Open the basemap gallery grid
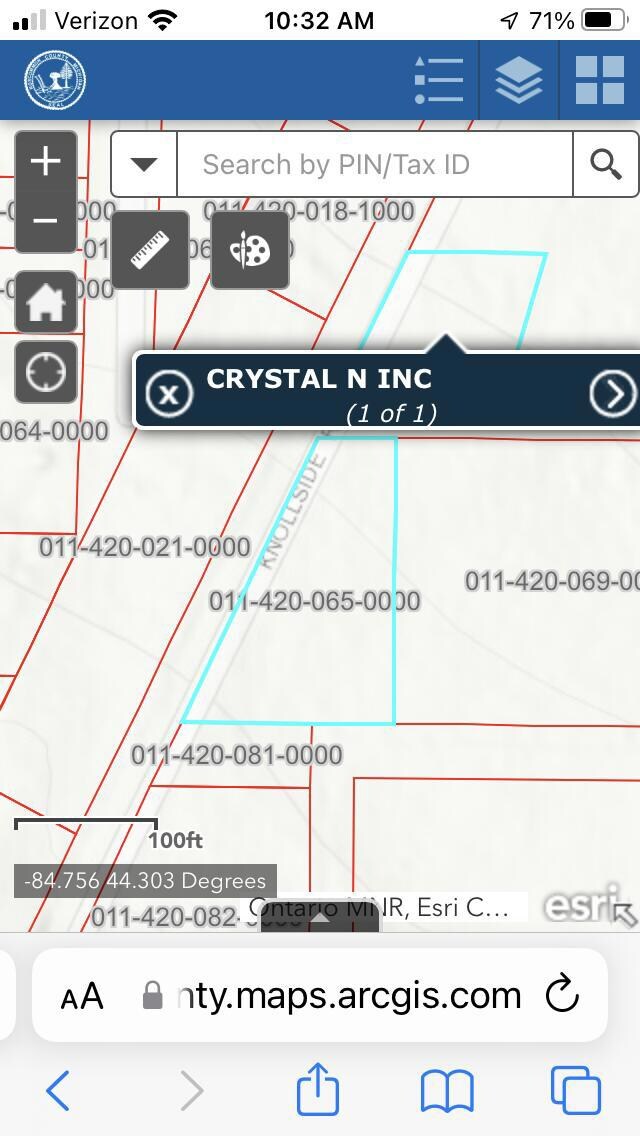 [599, 80]
